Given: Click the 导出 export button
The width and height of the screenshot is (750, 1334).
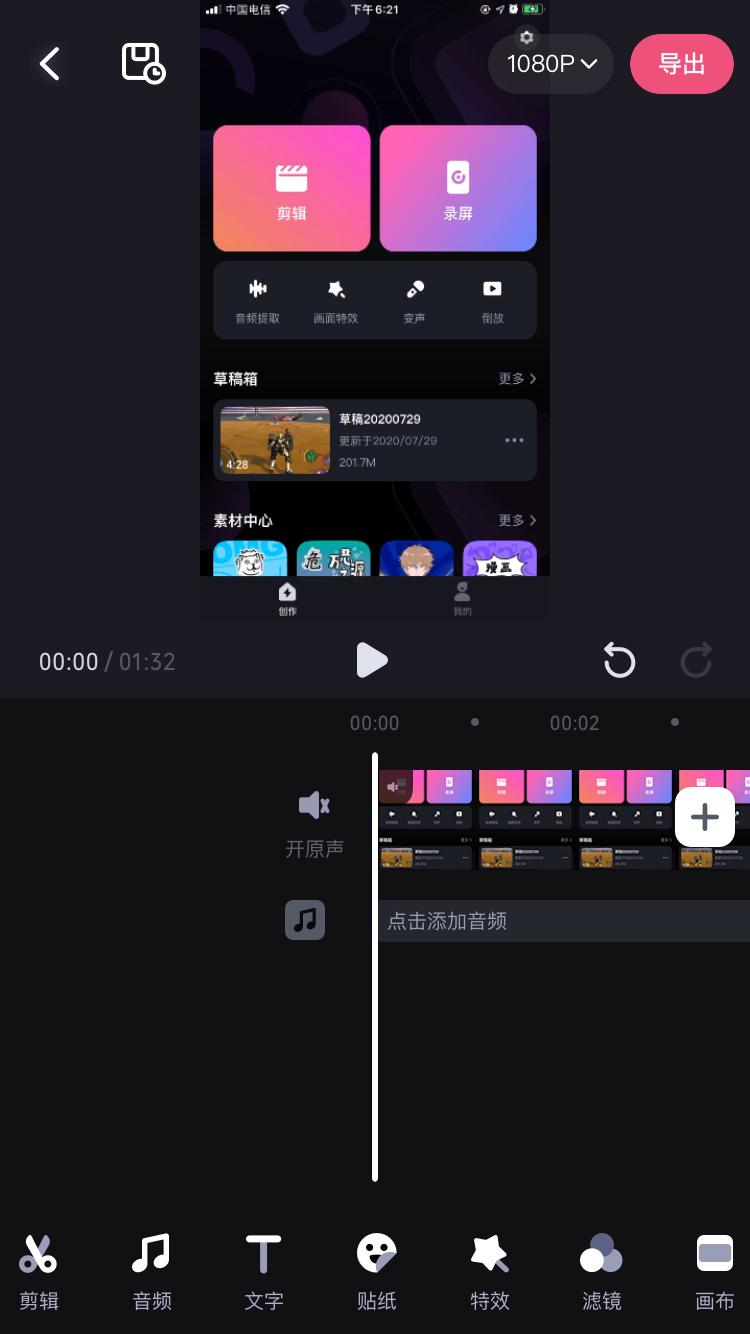Looking at the screenshot, I should pos(681,63).
